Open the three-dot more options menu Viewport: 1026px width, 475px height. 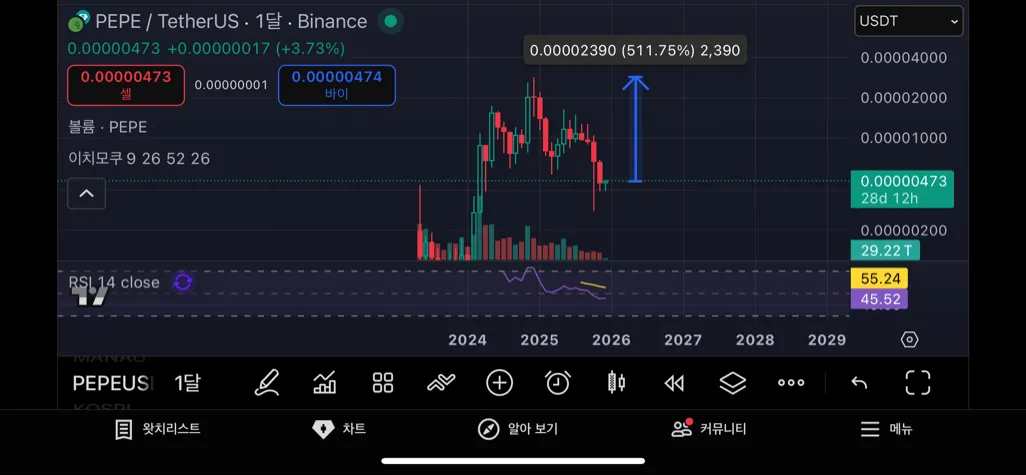(791, 383)
